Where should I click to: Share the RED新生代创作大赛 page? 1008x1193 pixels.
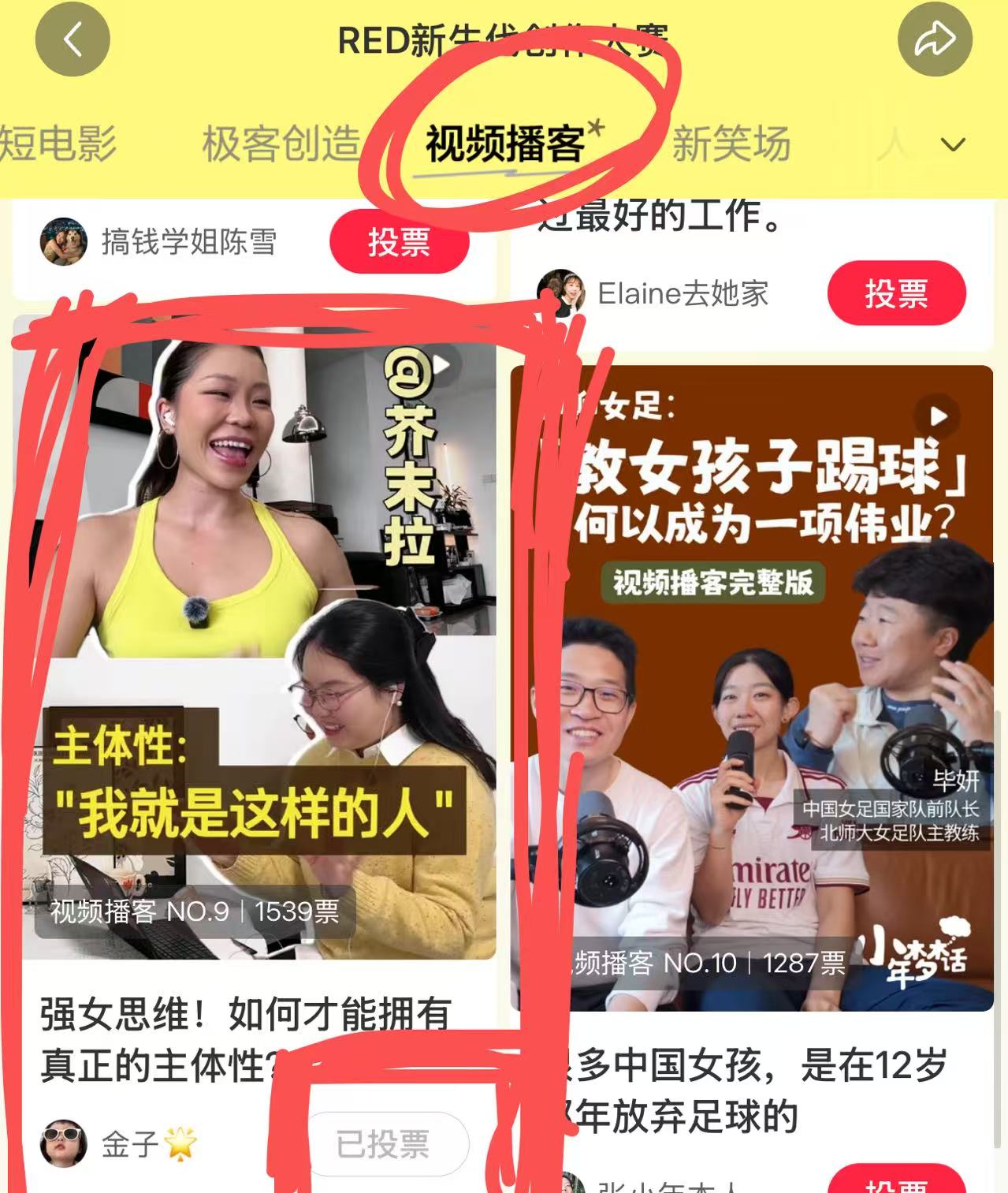point(934,39)
